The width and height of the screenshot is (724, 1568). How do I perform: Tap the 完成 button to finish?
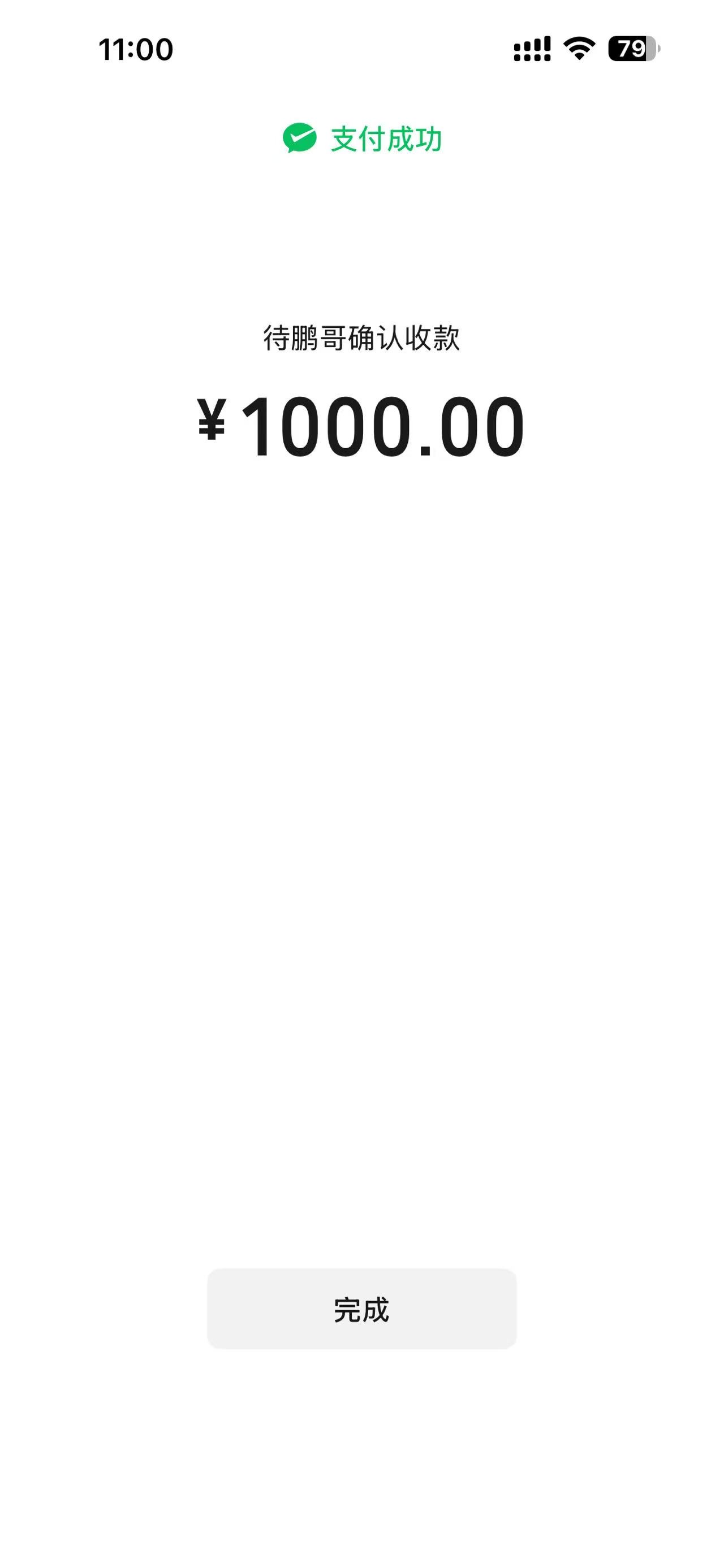(361, 1309)
